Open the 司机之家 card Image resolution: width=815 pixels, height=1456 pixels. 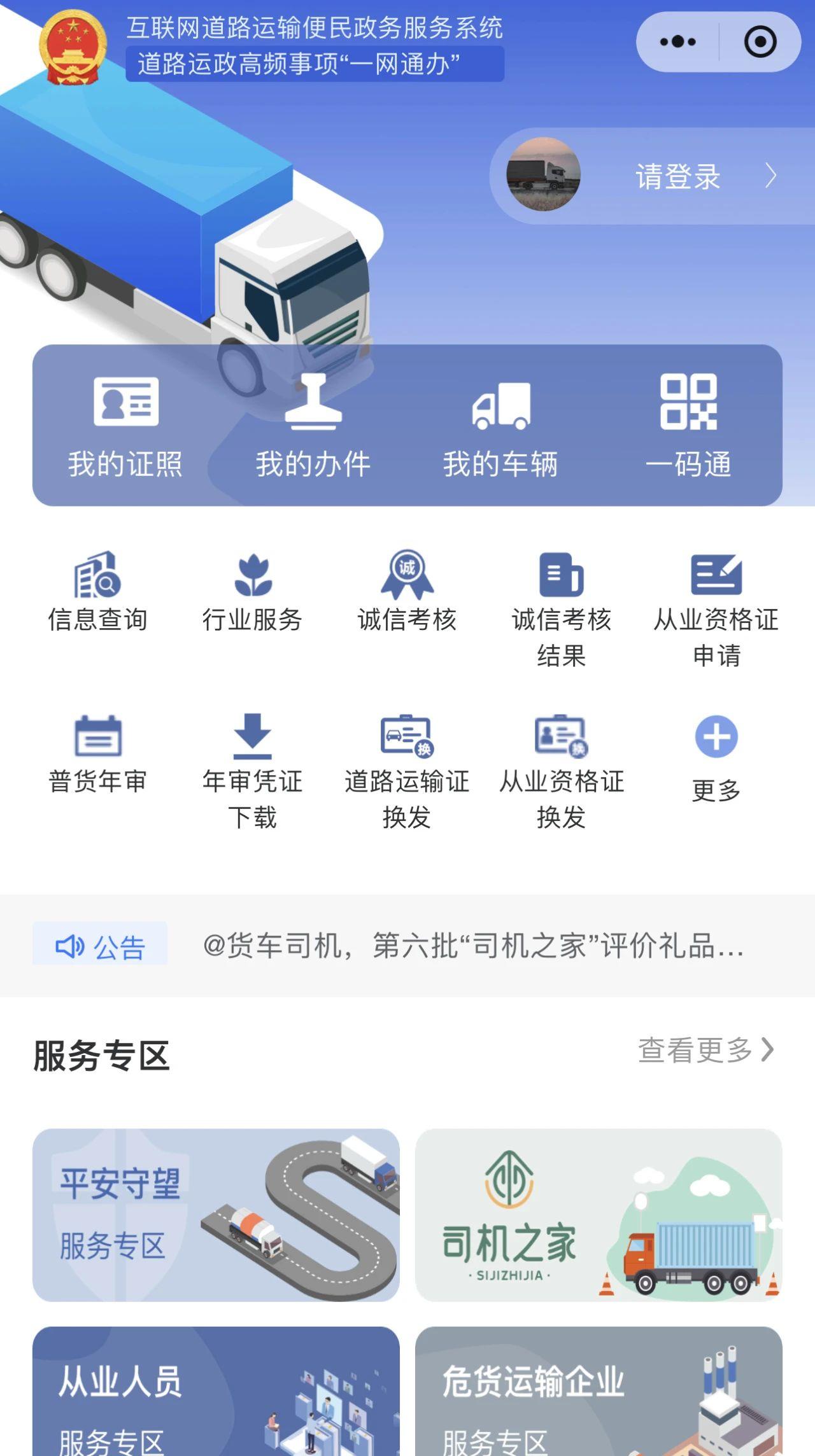click(x=599, y=1215)
